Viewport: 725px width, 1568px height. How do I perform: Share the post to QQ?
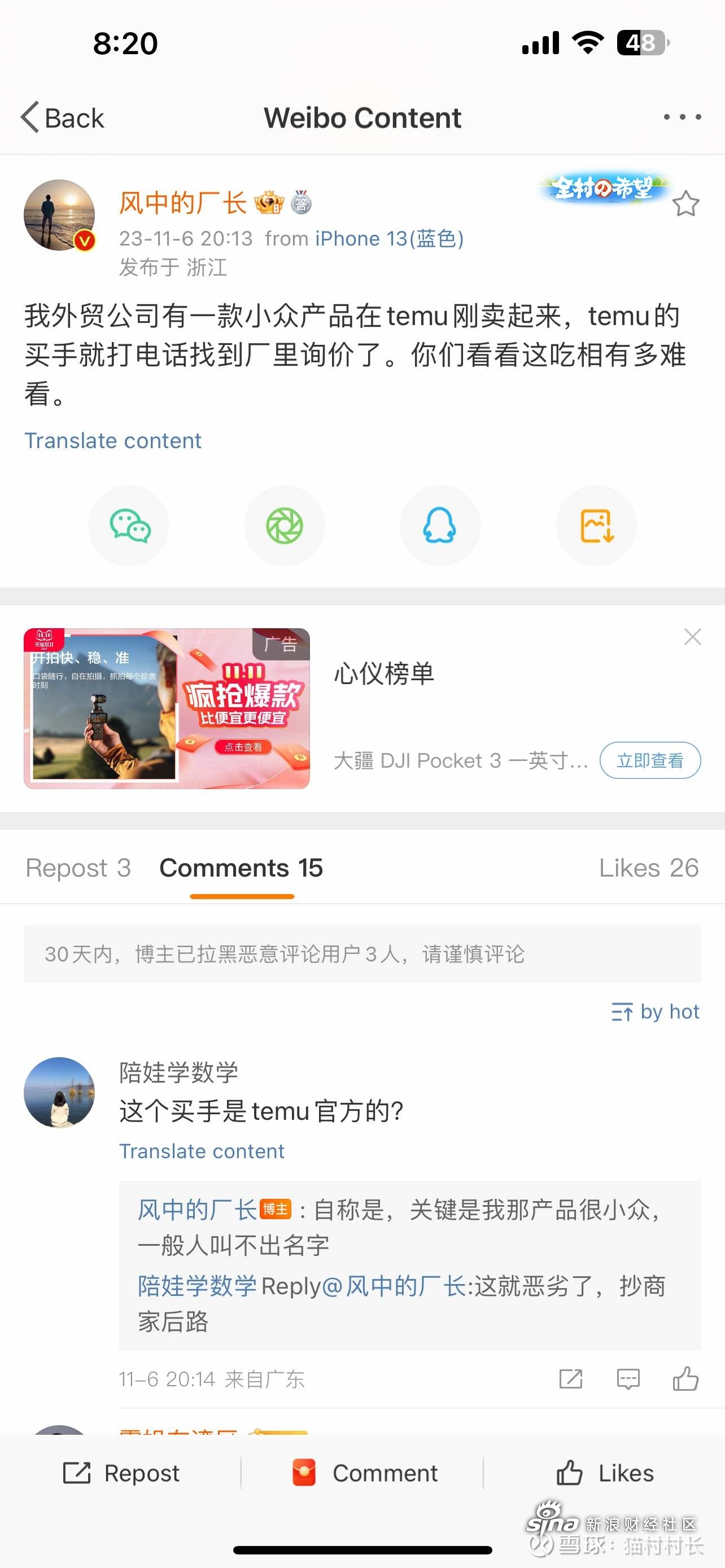click(x=439, y=526)
